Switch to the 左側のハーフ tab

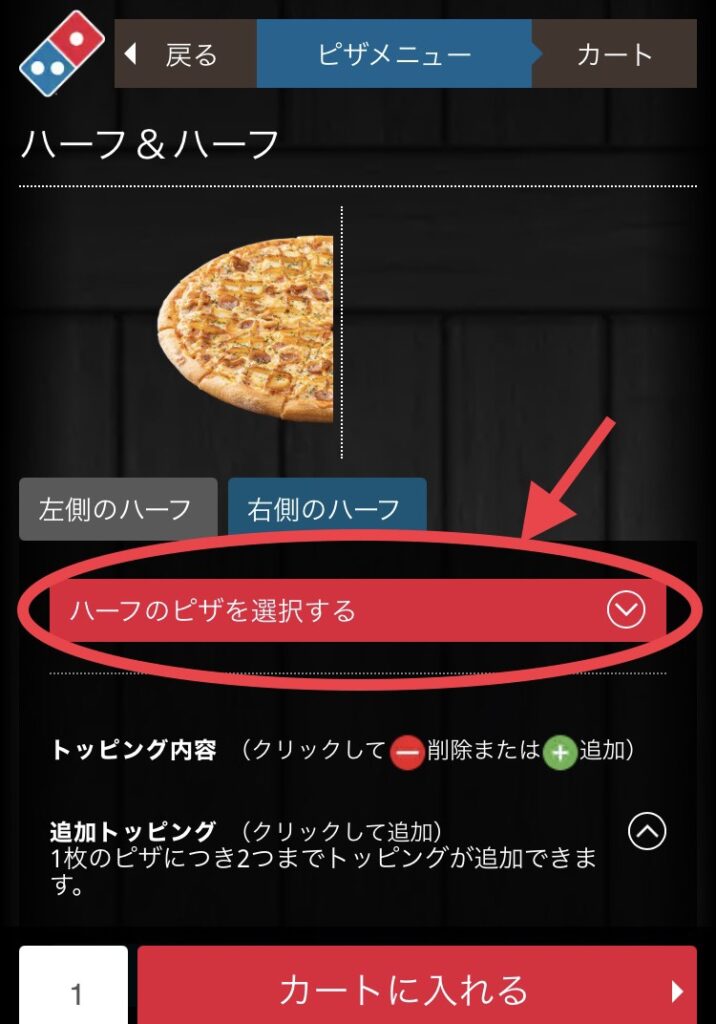[117, 509]
